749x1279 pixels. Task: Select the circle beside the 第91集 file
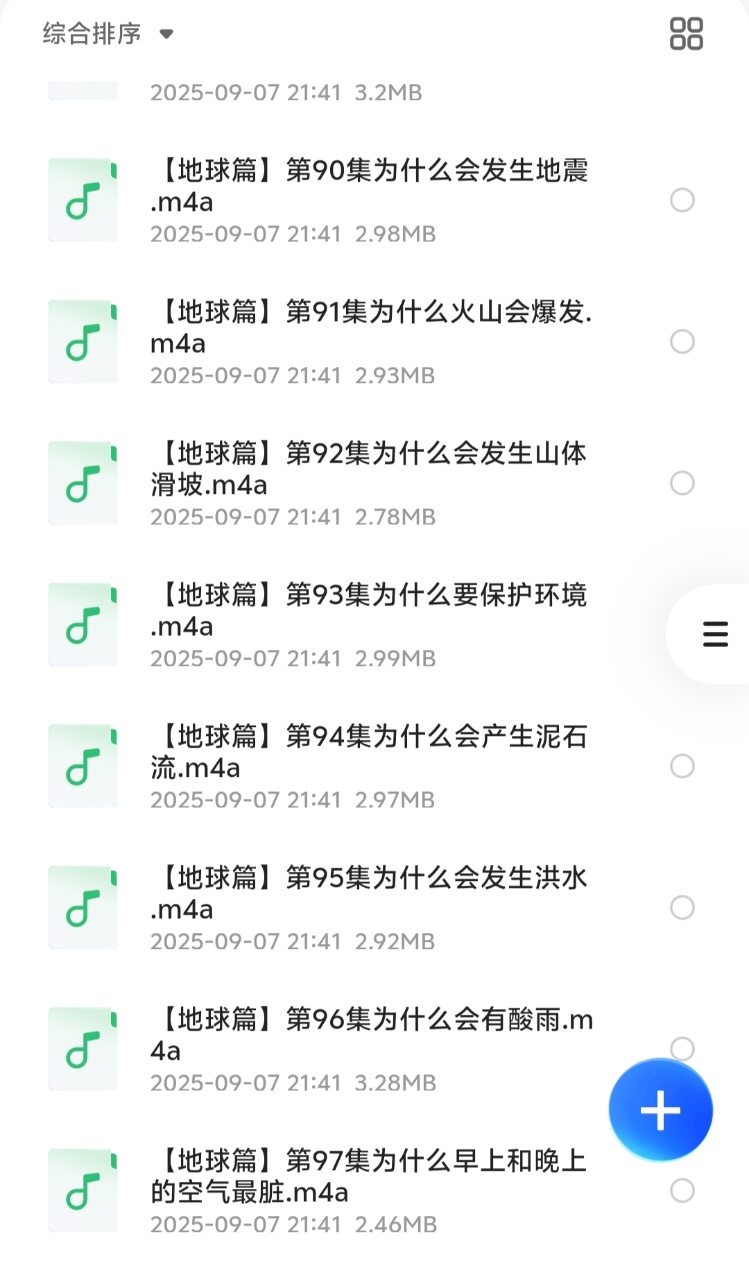[682, 341]
